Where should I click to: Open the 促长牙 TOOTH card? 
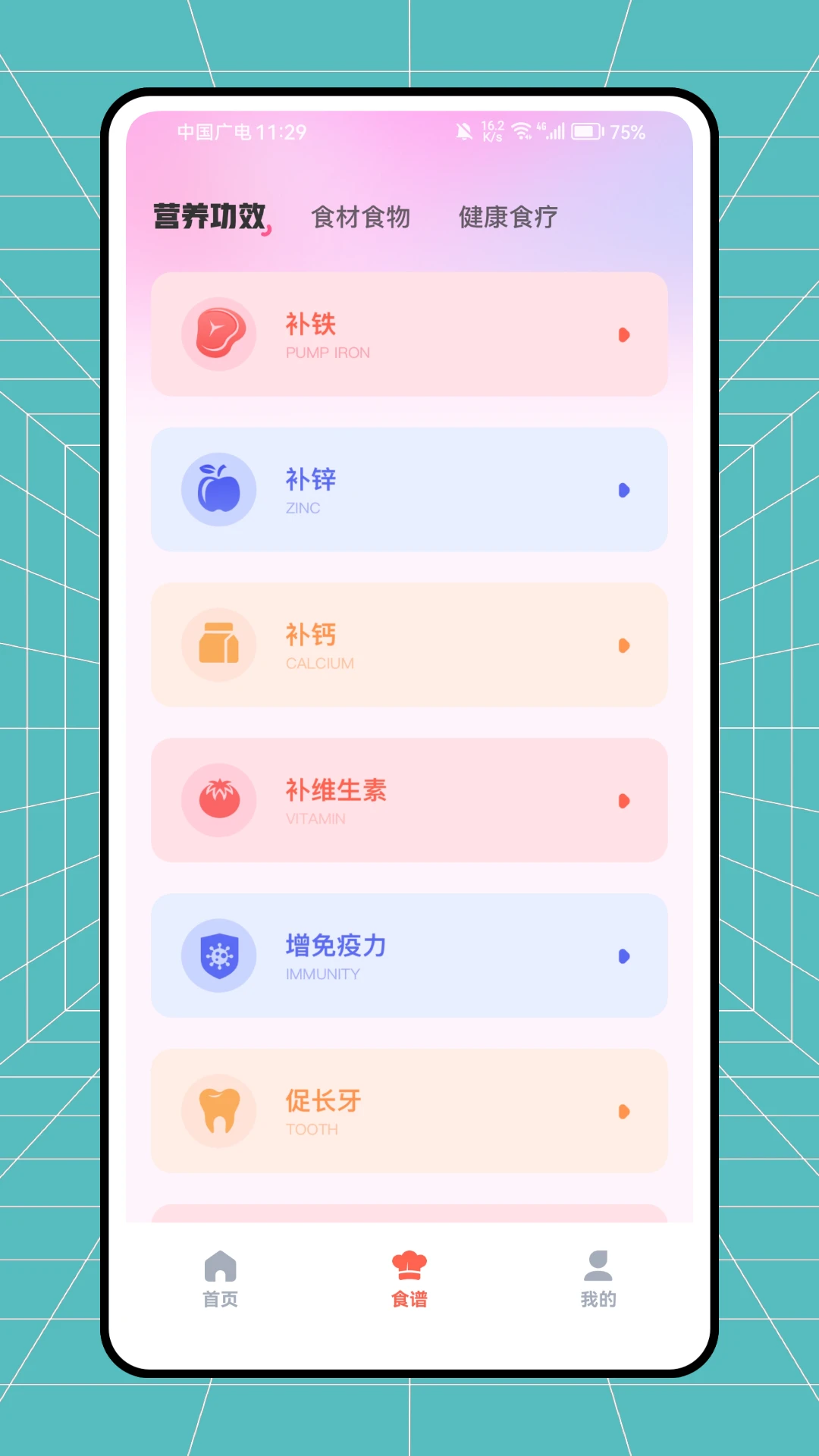coord(409,1111)
